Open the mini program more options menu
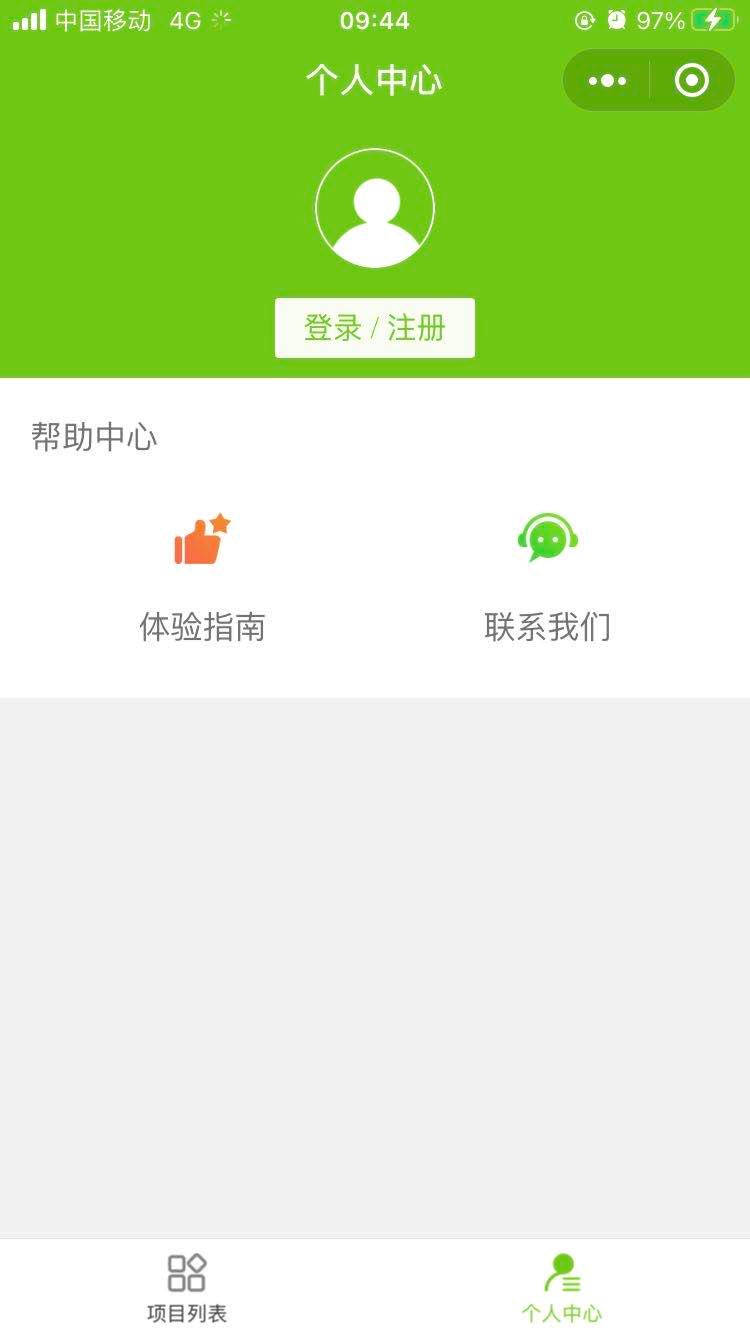This screenshot has height=1334, width=750. pyautogui.click(x=607, y=81)
